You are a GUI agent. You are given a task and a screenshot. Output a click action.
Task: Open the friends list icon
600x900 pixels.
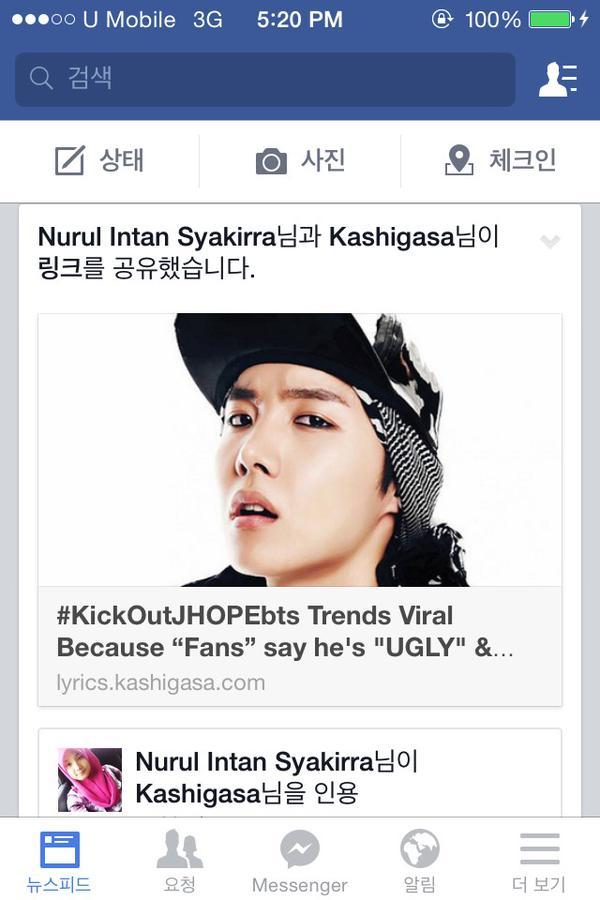[557, 79]
